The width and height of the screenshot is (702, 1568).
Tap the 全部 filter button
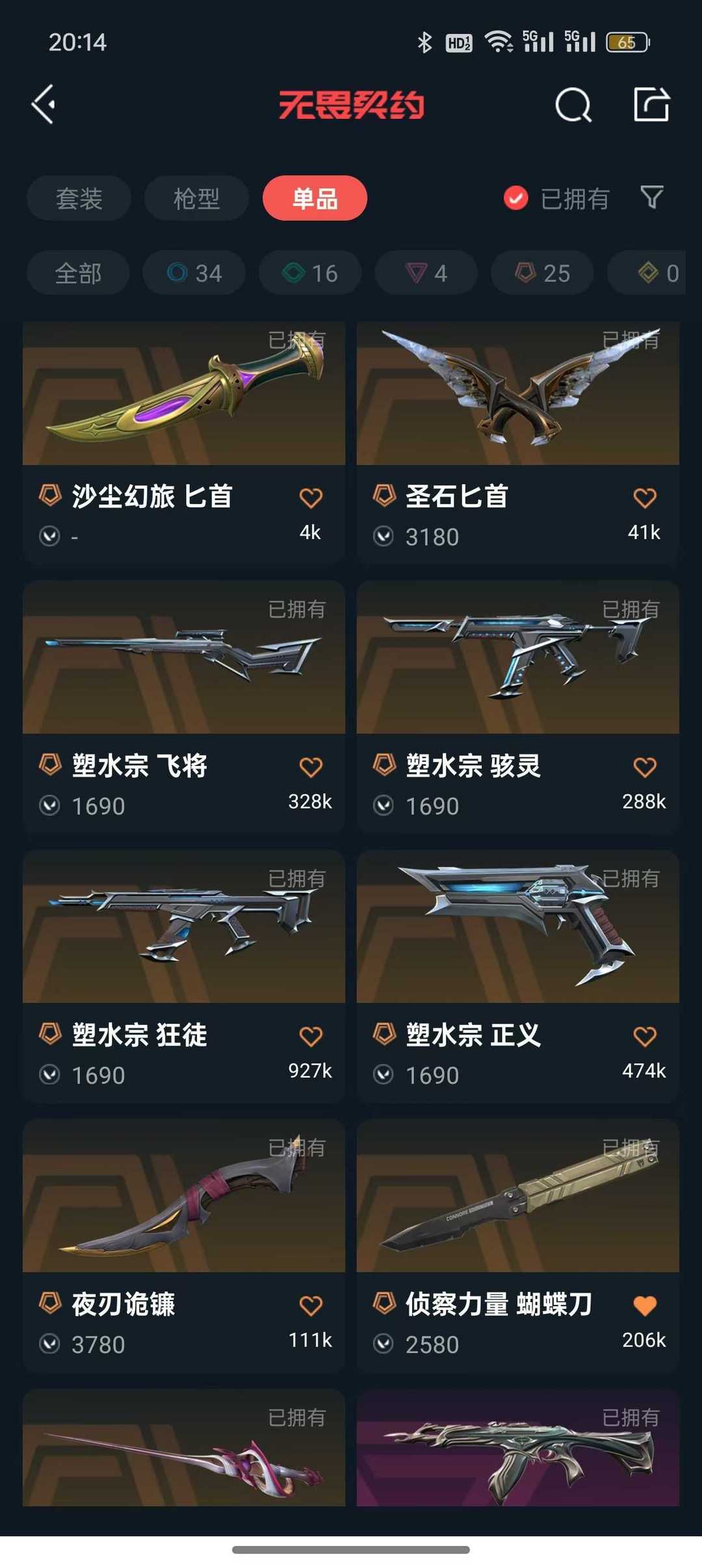click(x=78, y=273)
